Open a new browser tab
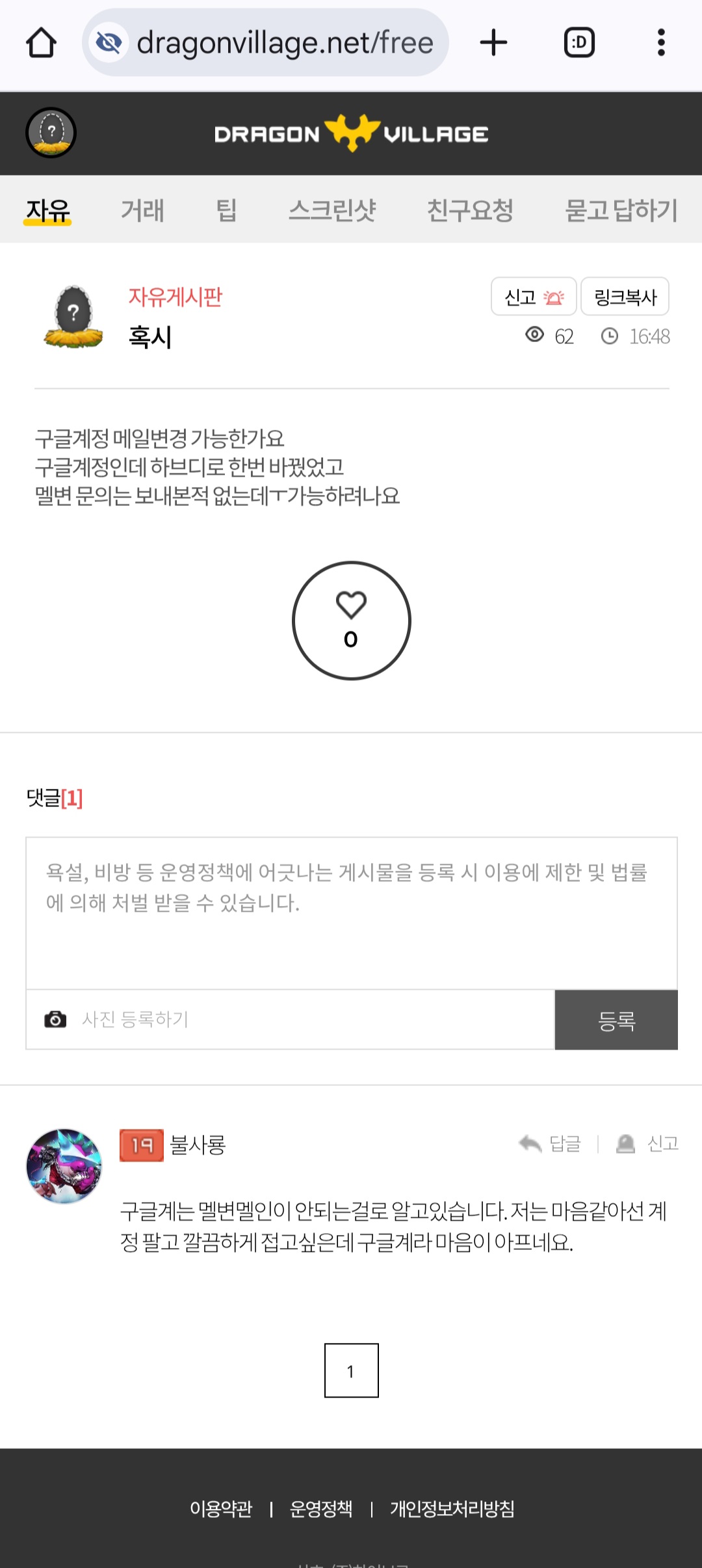The image size is (702, 1568). tap(493, 43)
